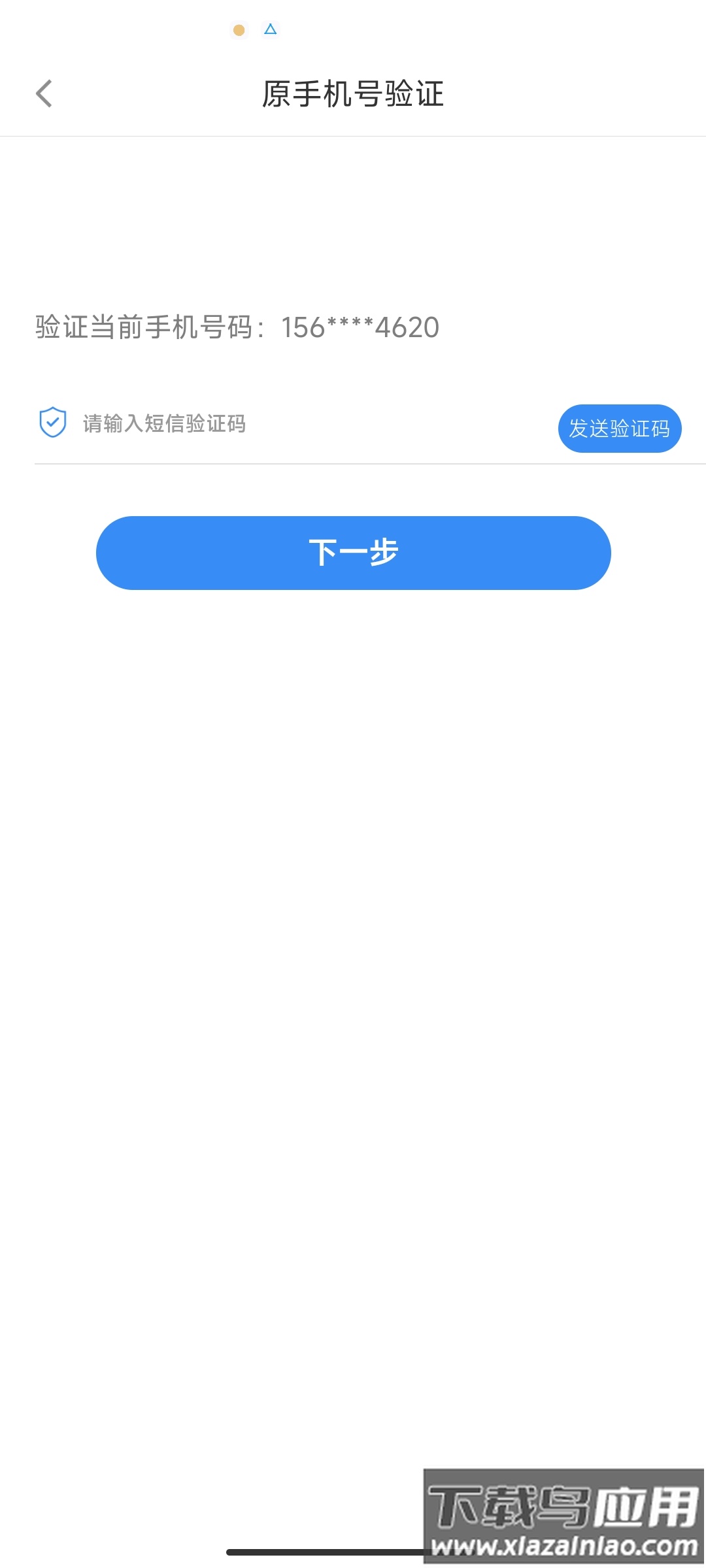
Task: Tap the SMS verification code input field
Action: coord(294,424)
